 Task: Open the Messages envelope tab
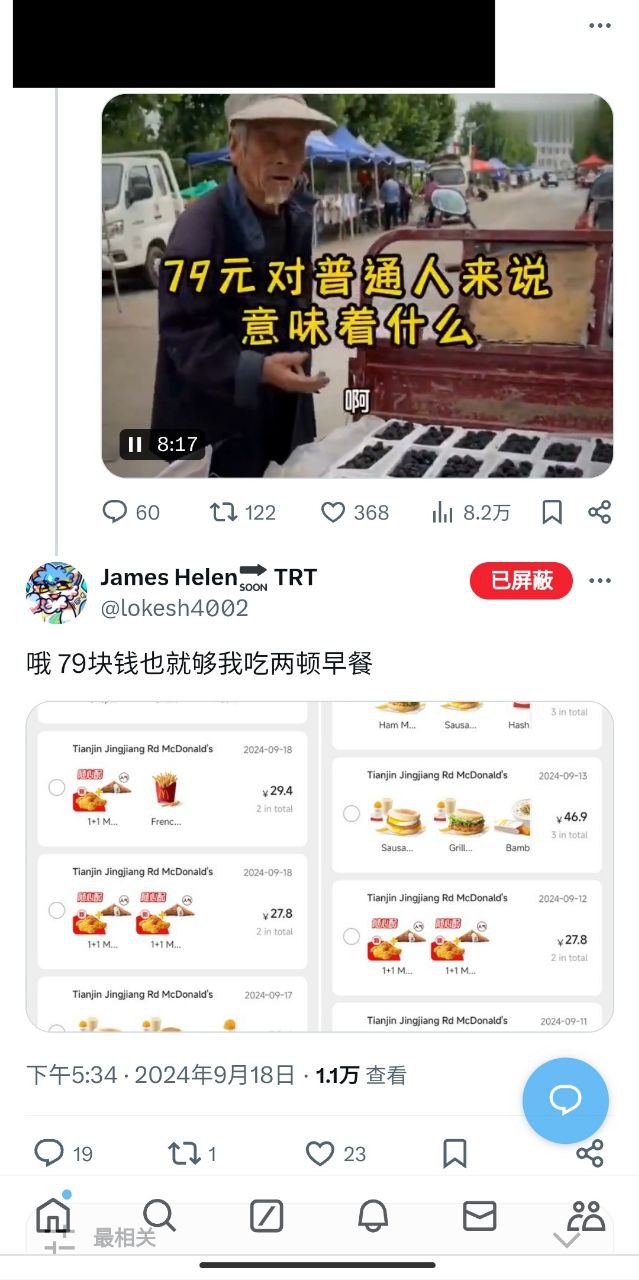click(x=480, y=1216)
